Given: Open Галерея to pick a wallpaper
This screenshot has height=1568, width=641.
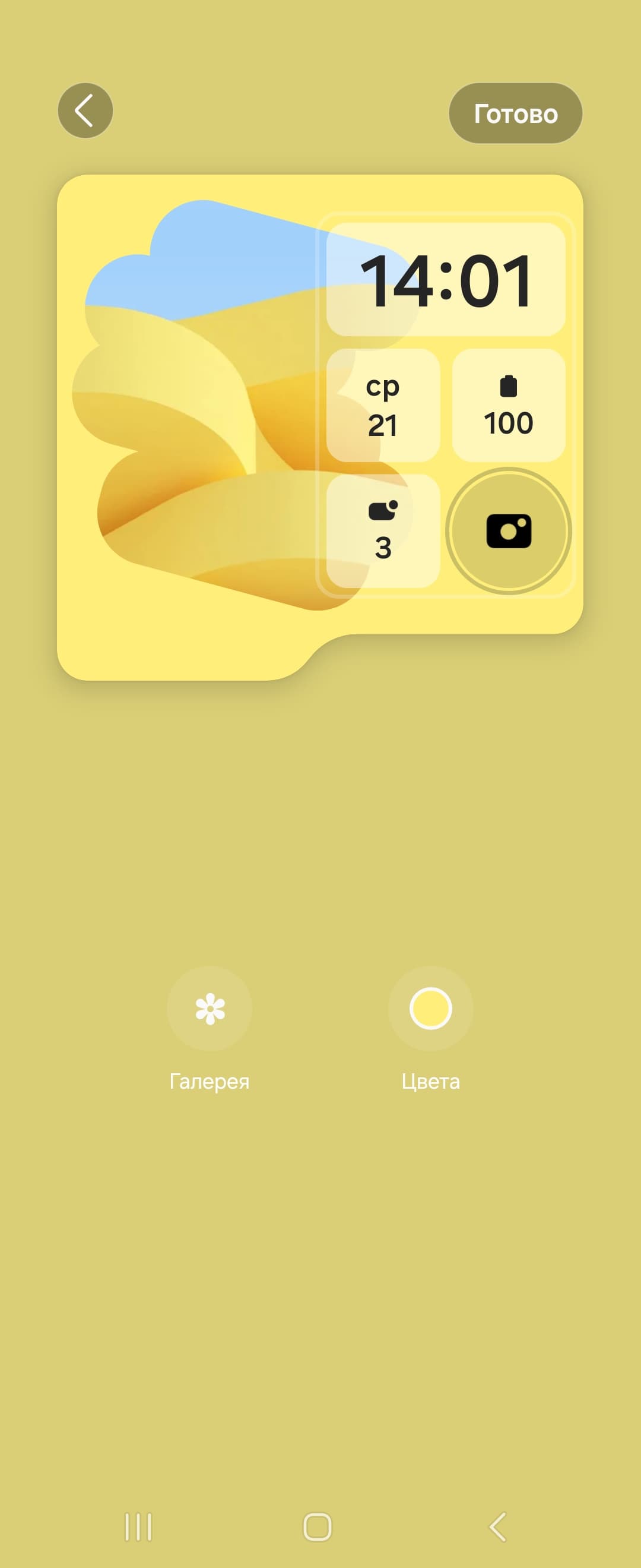Looking at the screenshot, I should (209, 1009).
